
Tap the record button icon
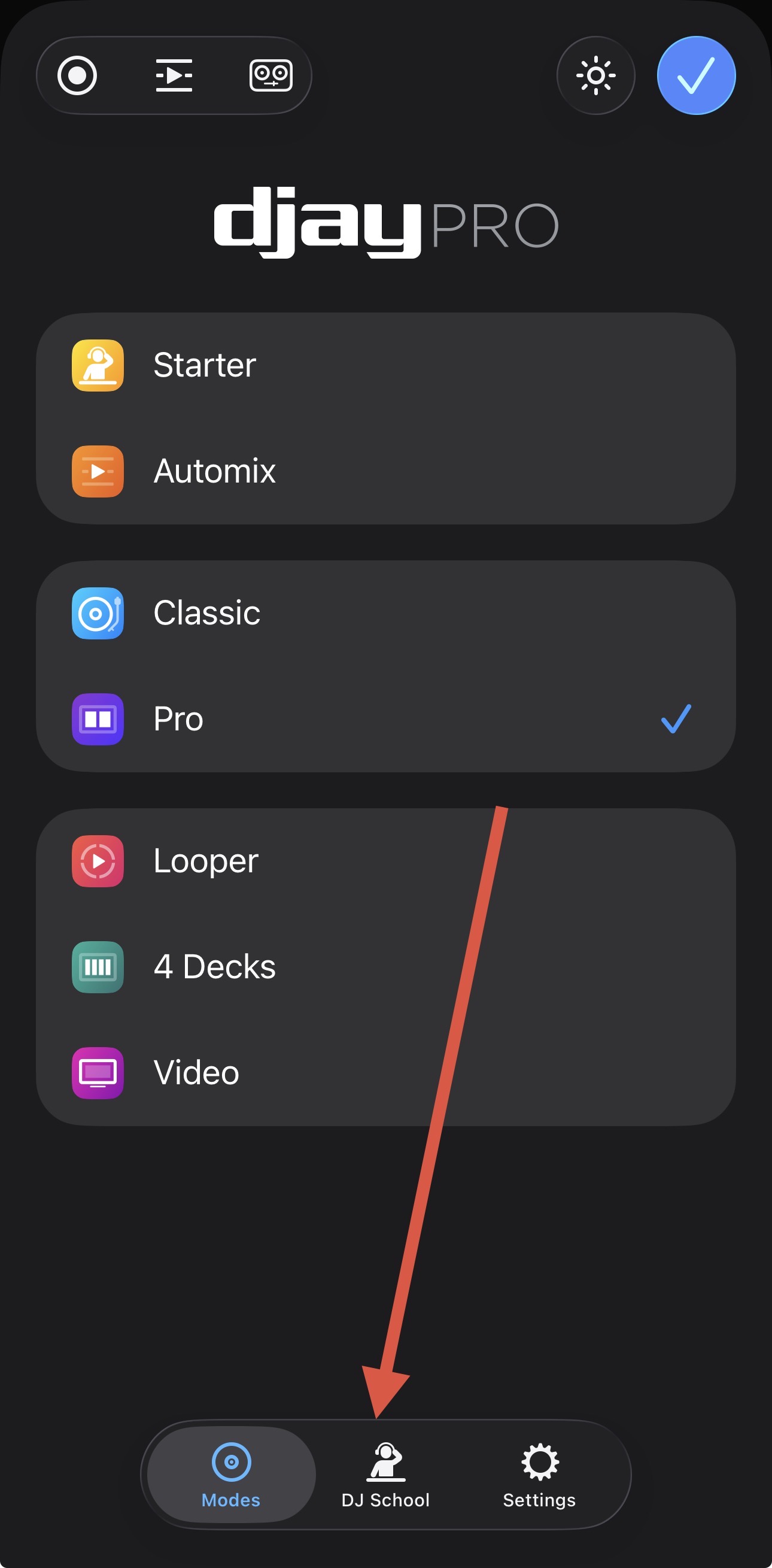pyautogui.click(x=77, y=75)
